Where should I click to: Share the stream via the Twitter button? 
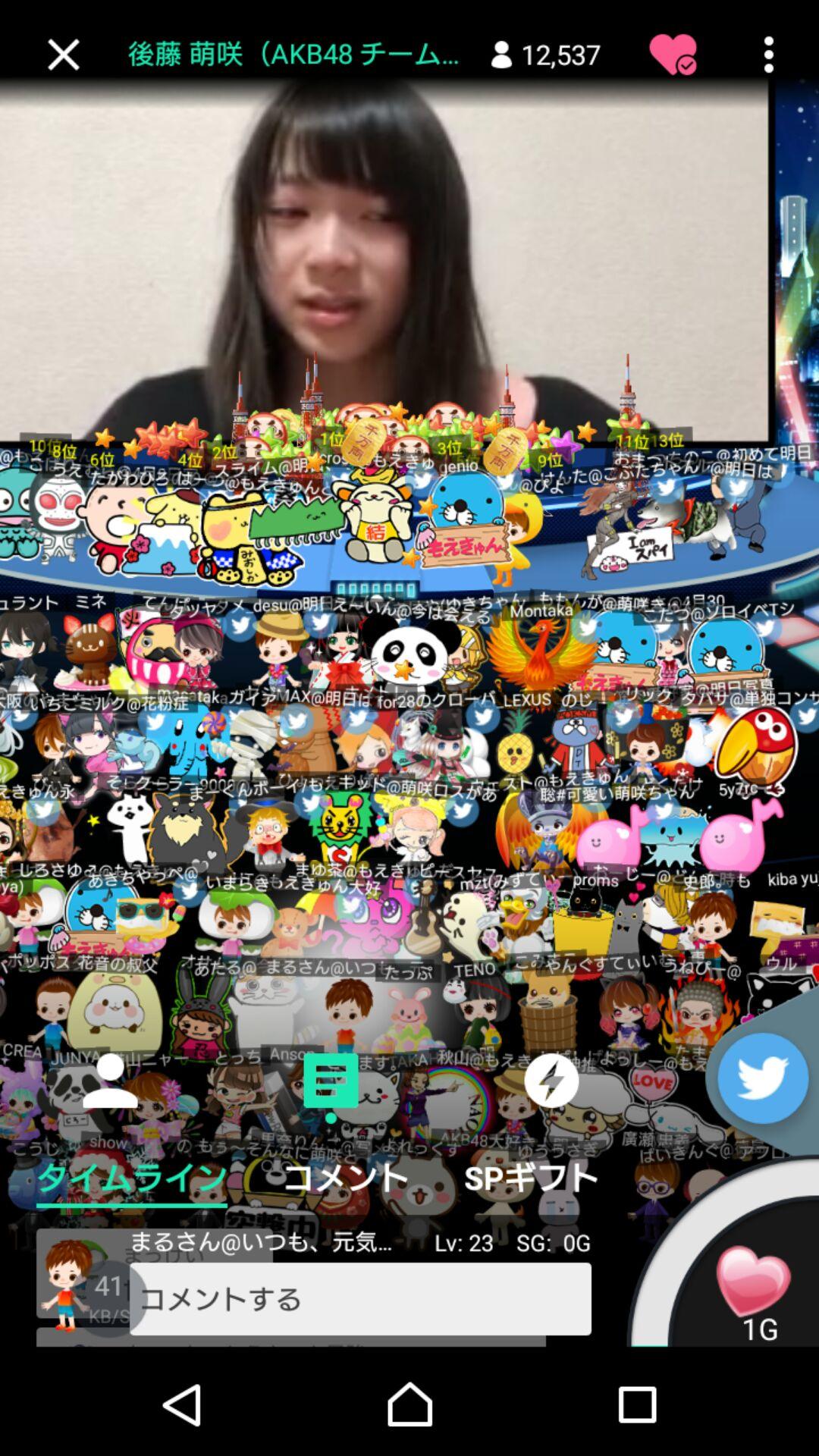tap(762, 1078)
